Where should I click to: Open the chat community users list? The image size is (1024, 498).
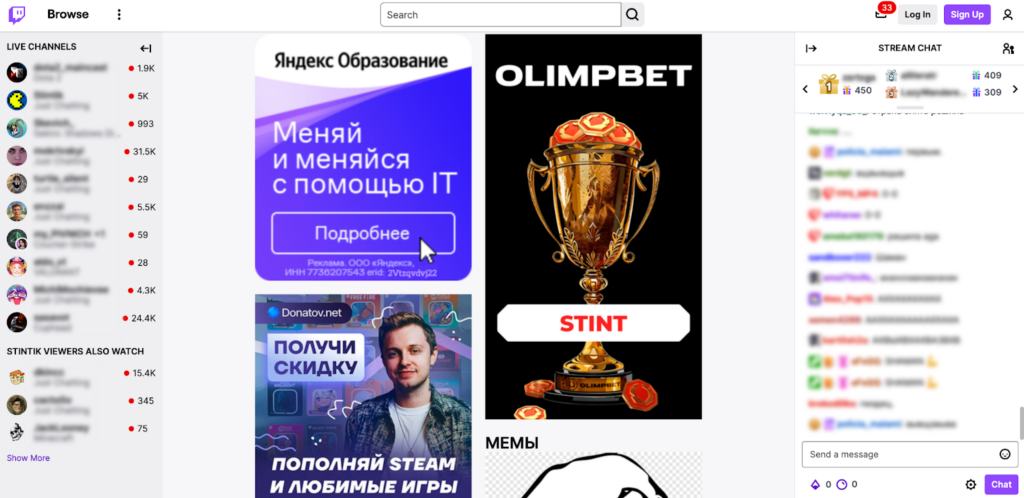pos(1008,47)
